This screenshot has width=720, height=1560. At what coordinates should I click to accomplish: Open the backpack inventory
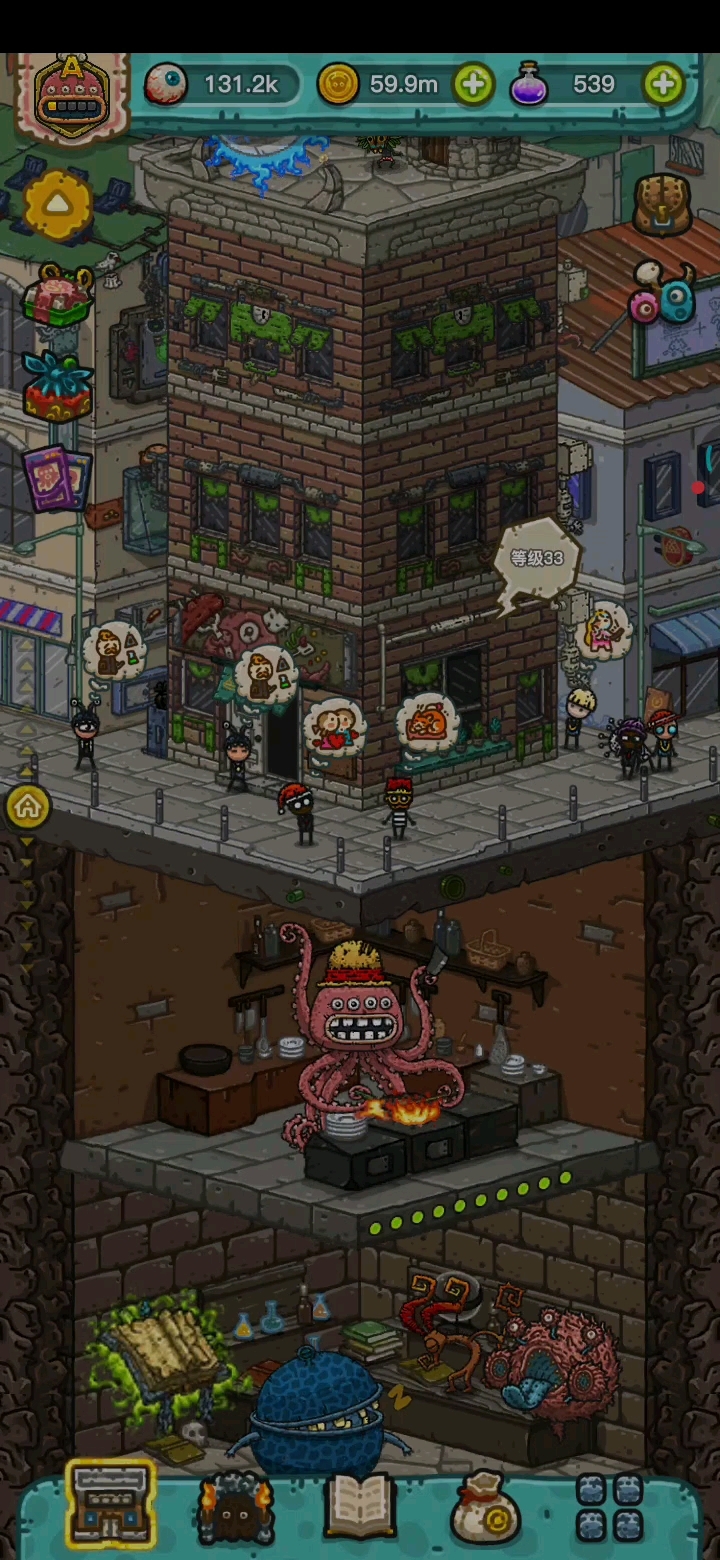pyautogui.click(x=663, y=205)
